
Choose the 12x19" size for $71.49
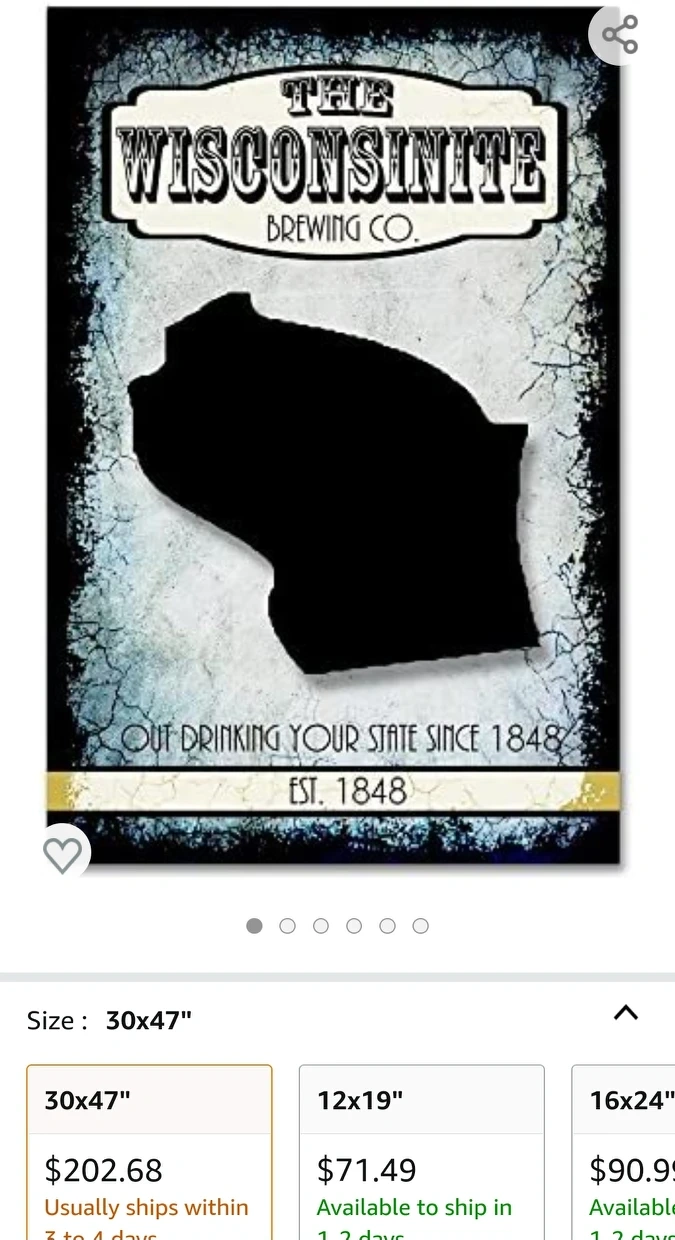click(421, 1150)
